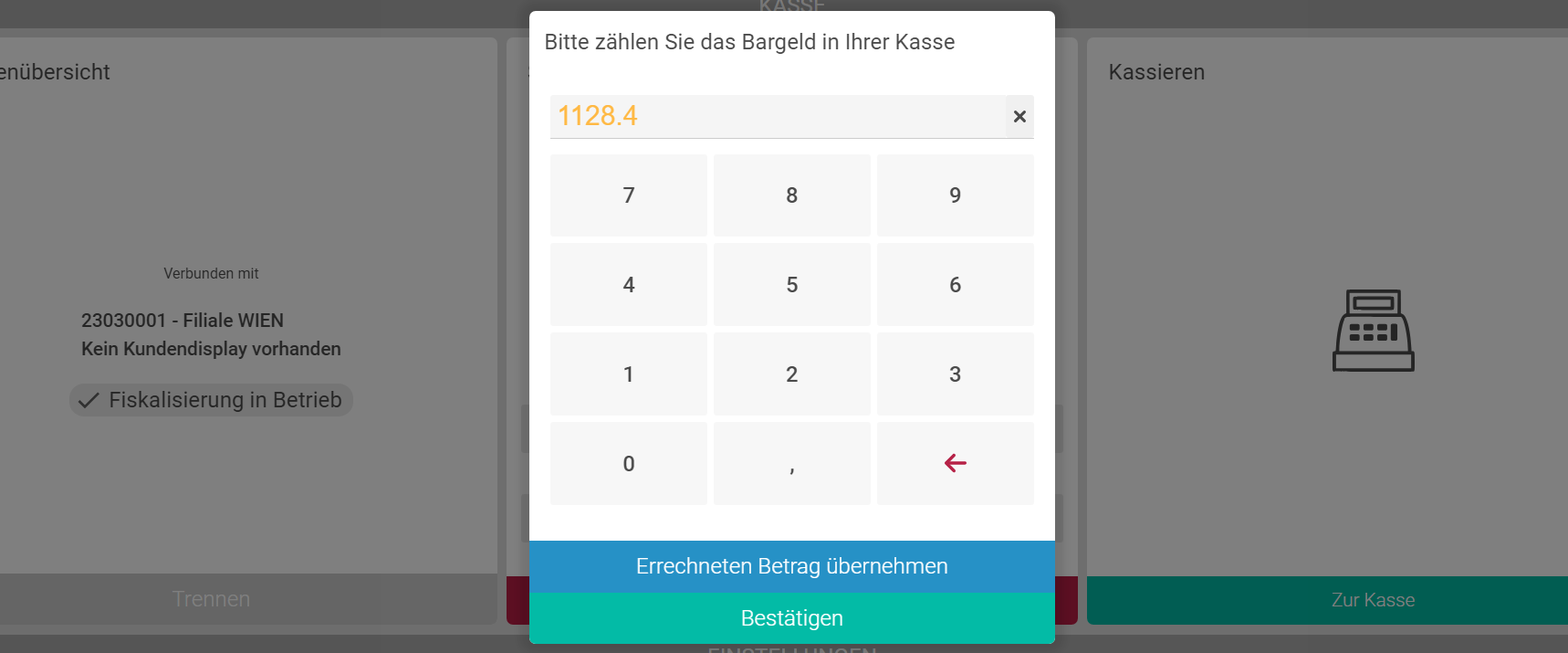
Task: Enter digit 0 on the keypad
Action: [x=628, y=464]
